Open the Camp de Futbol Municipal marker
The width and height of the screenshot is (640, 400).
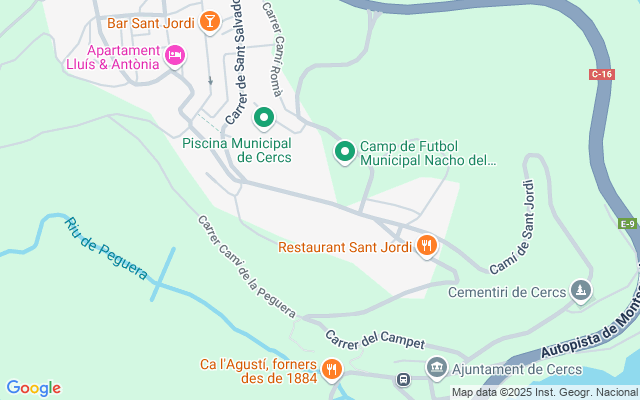pyautogui.click(x=345, y=152)
